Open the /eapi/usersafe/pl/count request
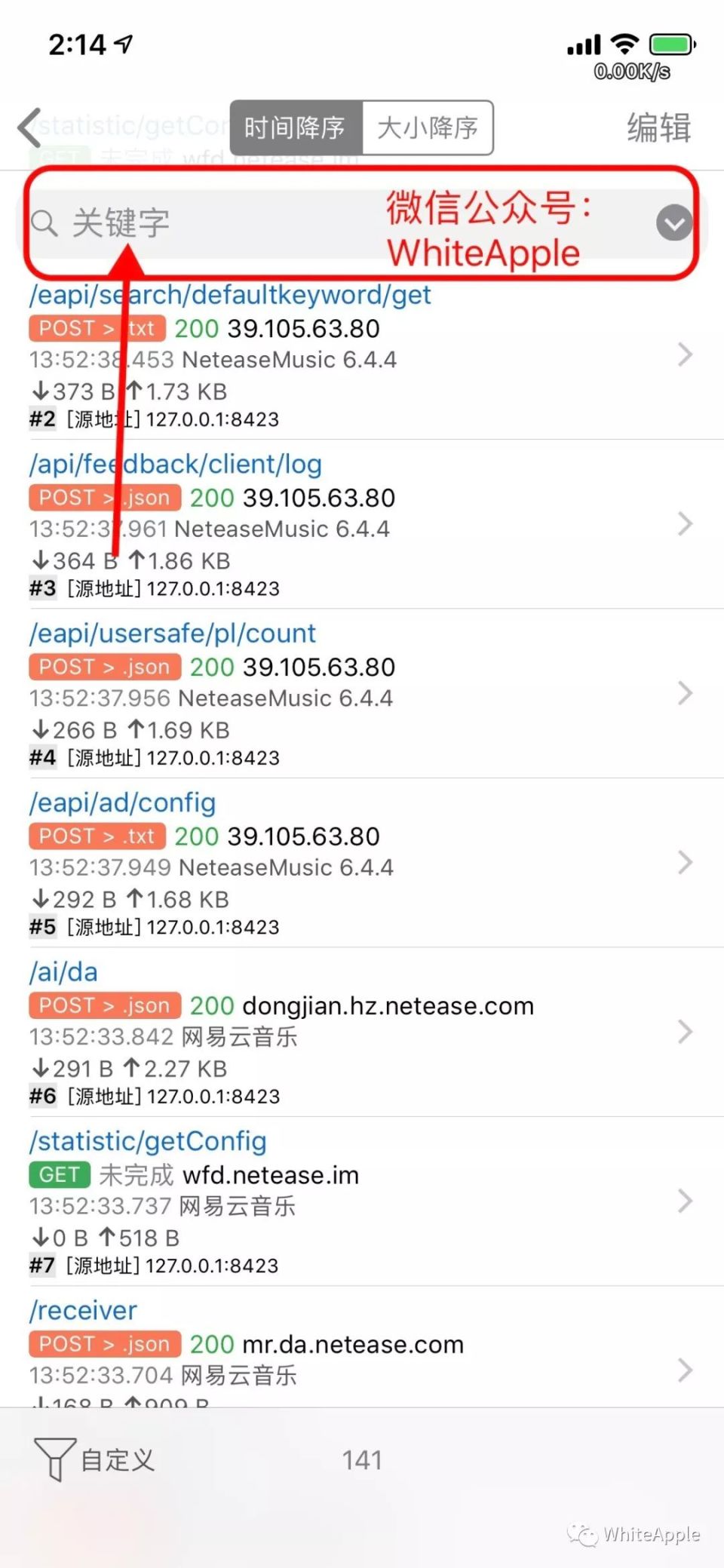The image size is (724, 1568). (362, 694)
